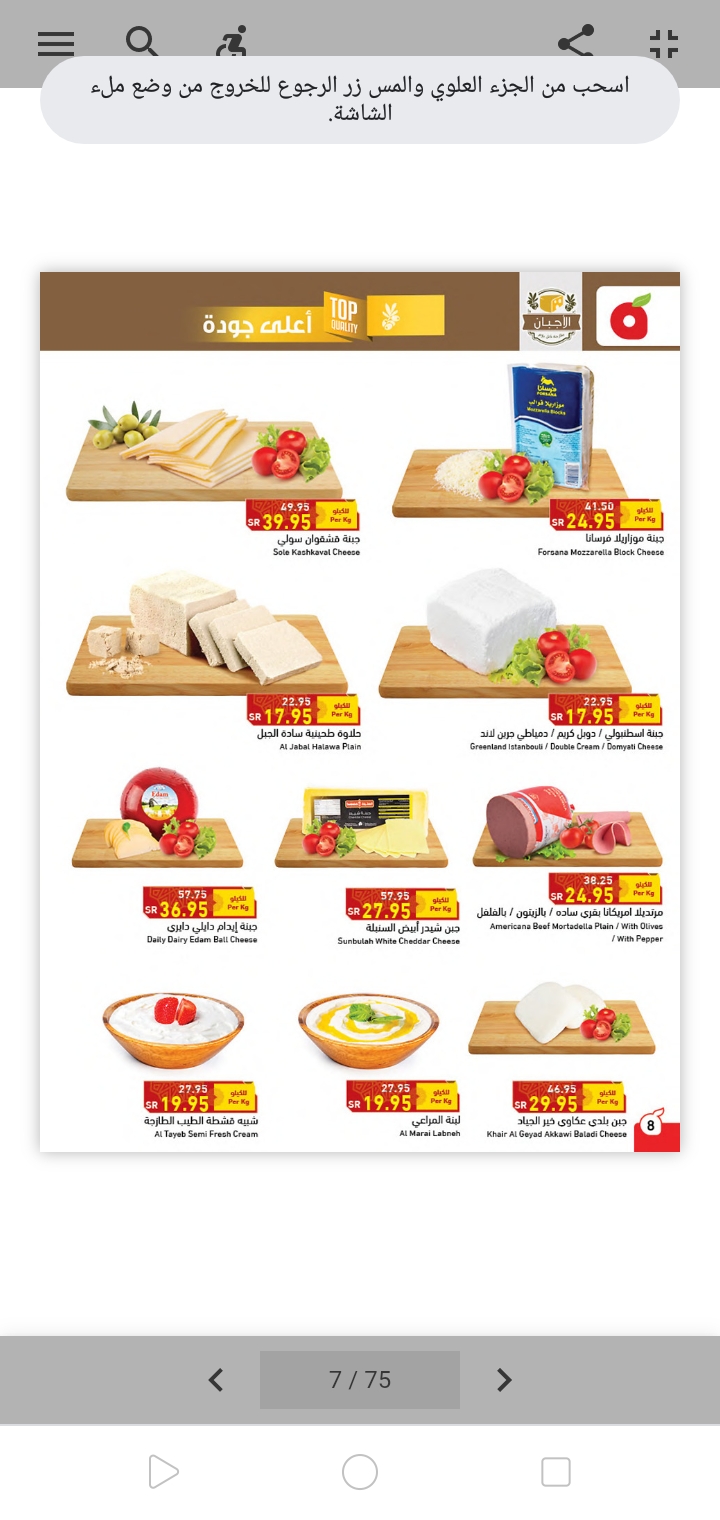The image size is (720, 1520).
Task: Exit fullscreen mode
Action: (663, 43)
